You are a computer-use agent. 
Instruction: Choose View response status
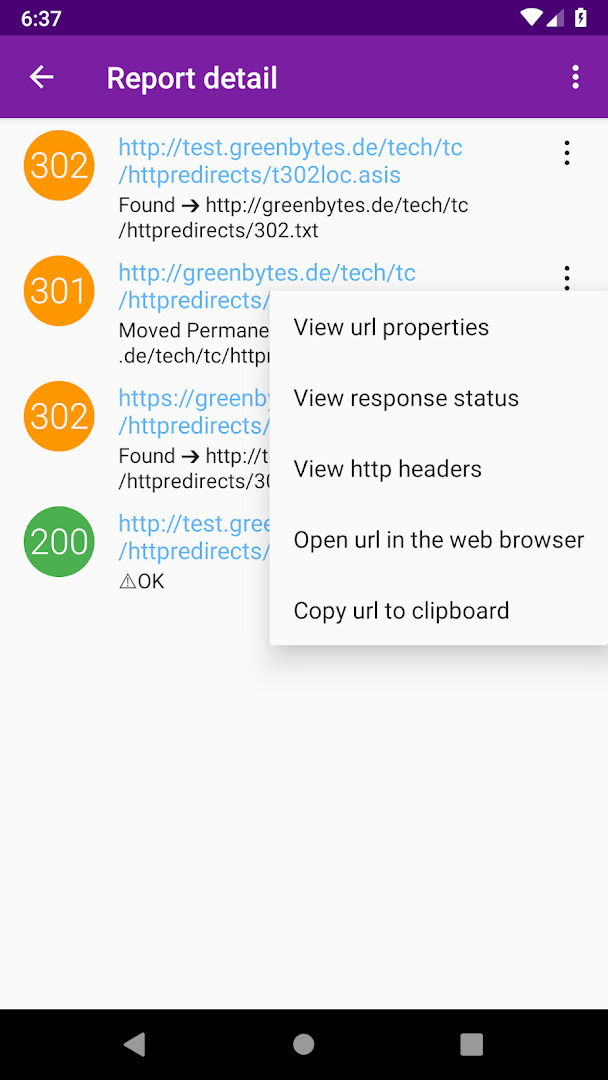439,398
